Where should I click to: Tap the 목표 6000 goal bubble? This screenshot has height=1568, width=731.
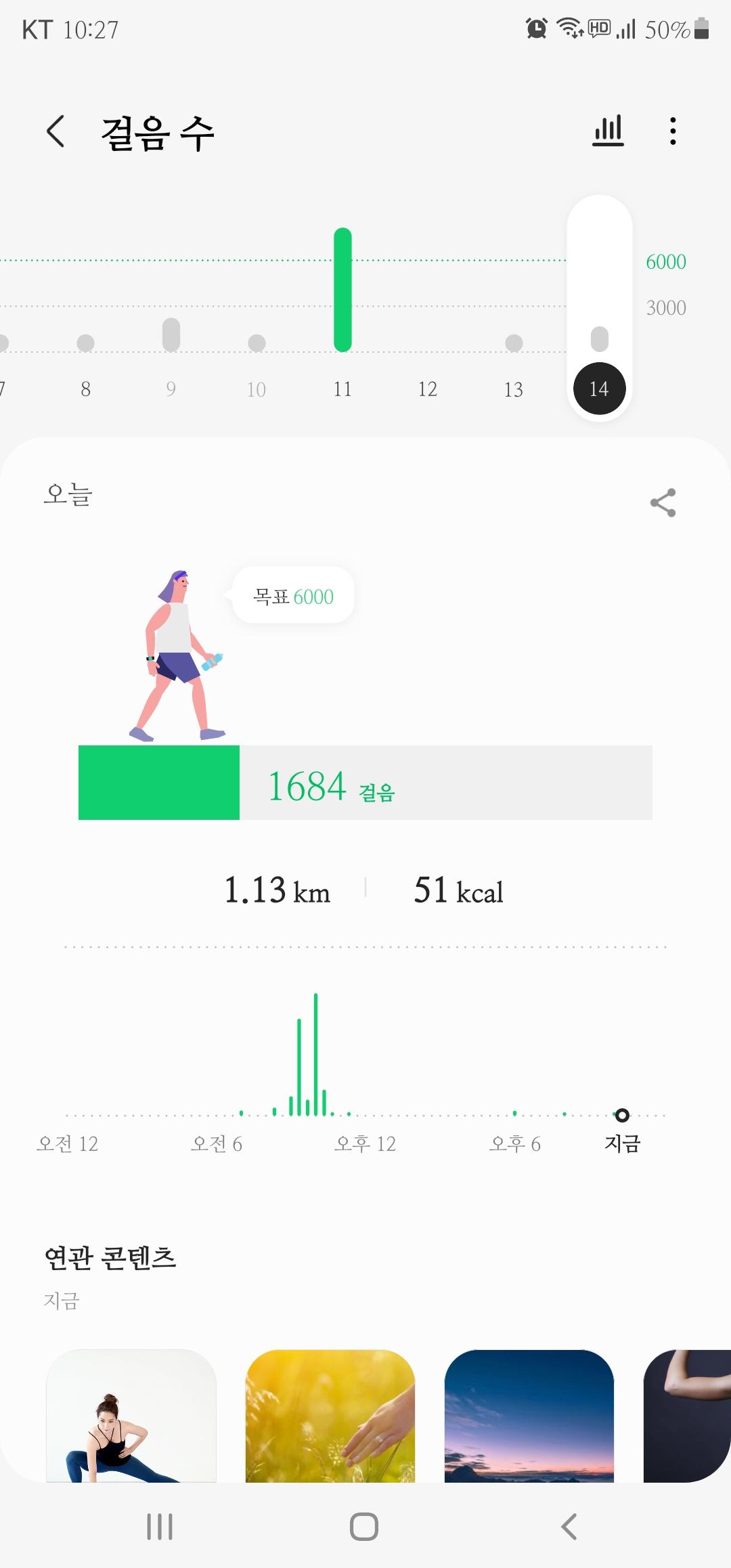pyautogui.click(x=293, y=596)
